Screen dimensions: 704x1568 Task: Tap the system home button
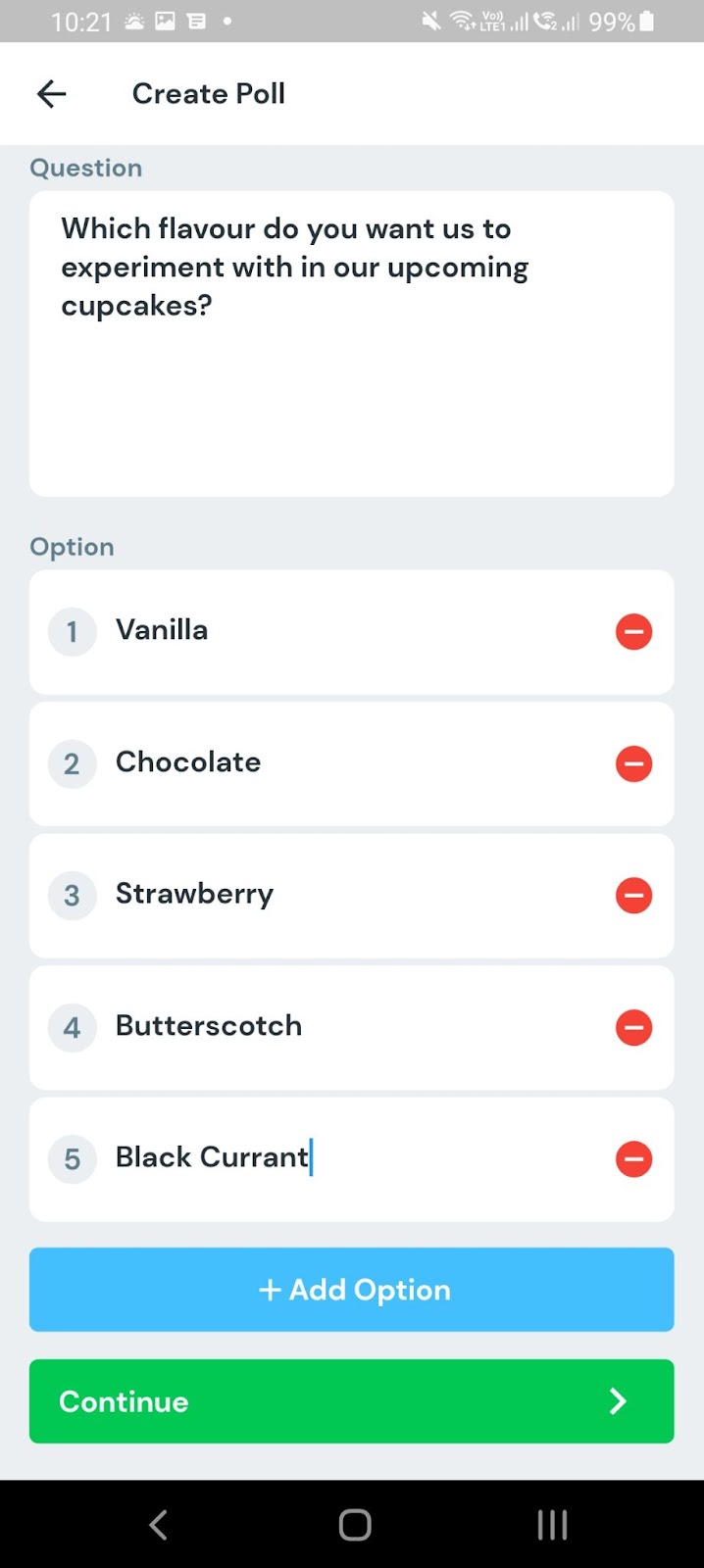[x=355, y=1525]
